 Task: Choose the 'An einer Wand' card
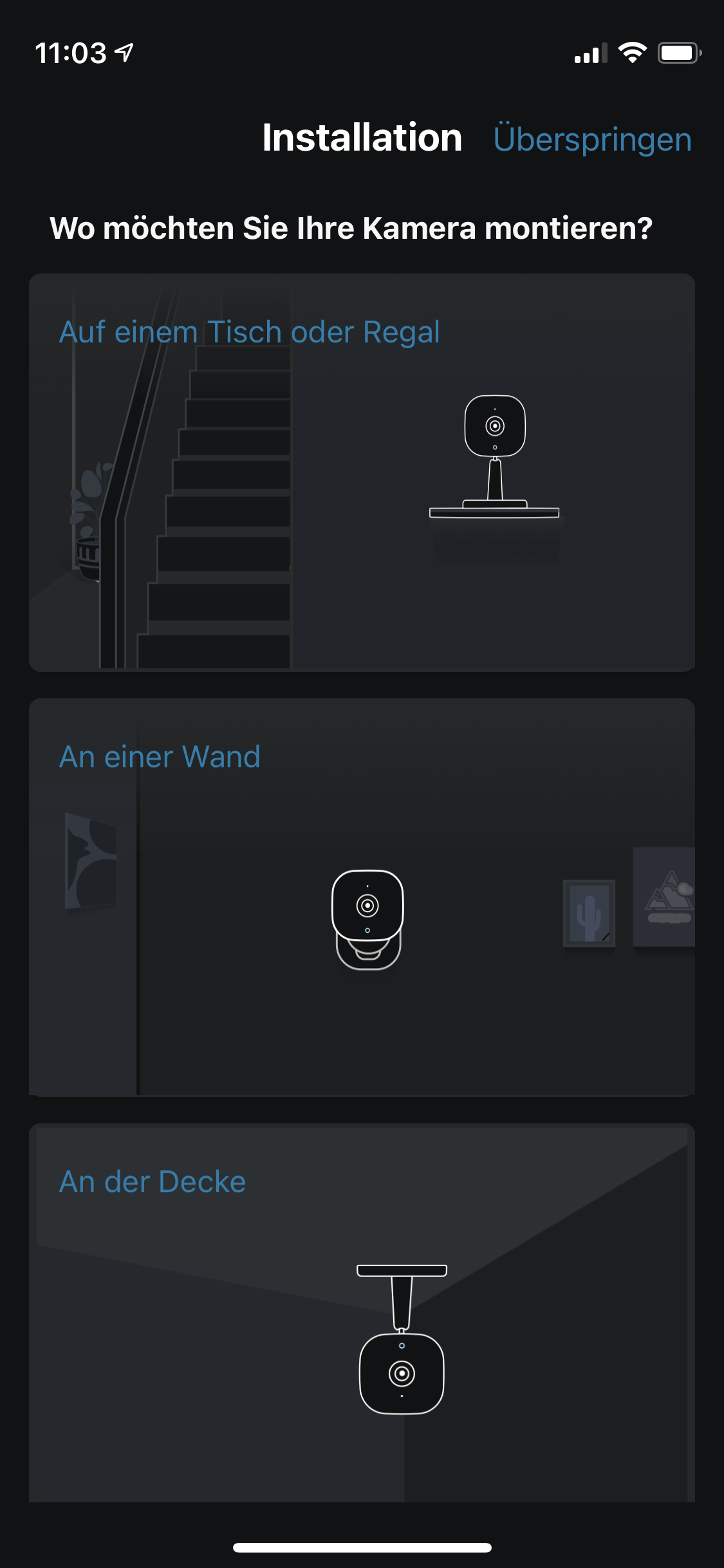[x=362, y=897]
